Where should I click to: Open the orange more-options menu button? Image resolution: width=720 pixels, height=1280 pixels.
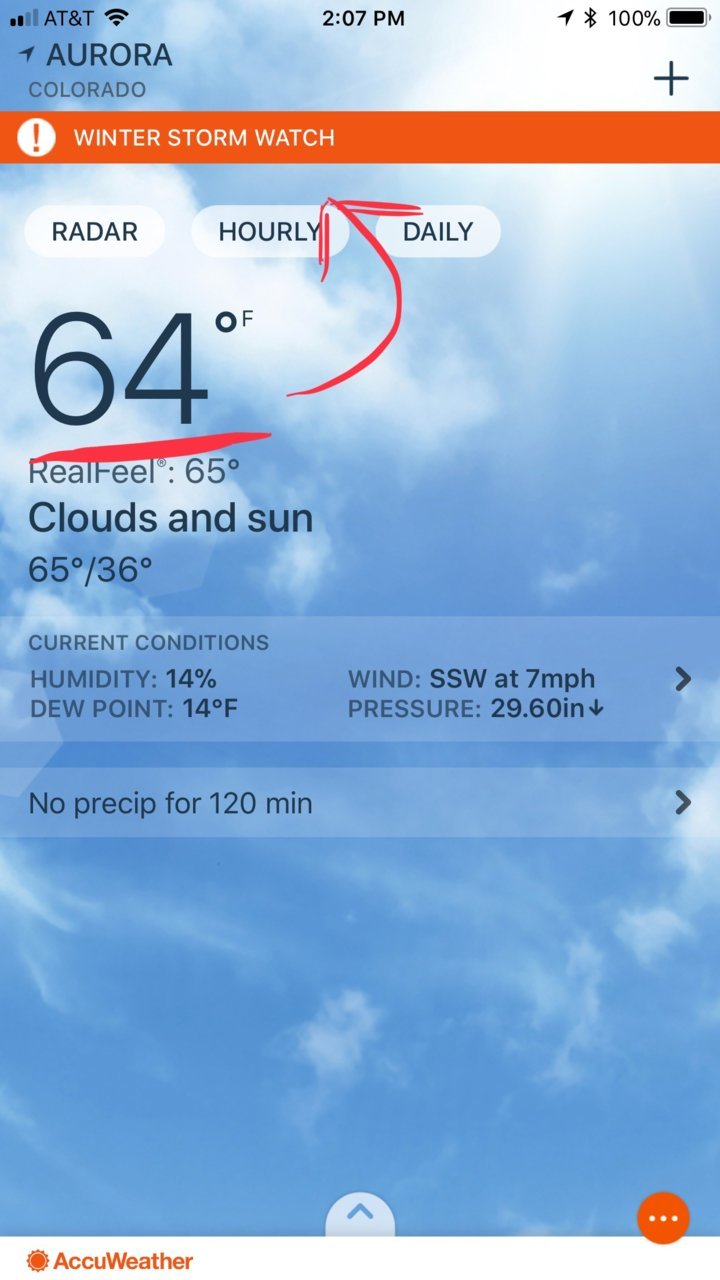click(663, 1218)
